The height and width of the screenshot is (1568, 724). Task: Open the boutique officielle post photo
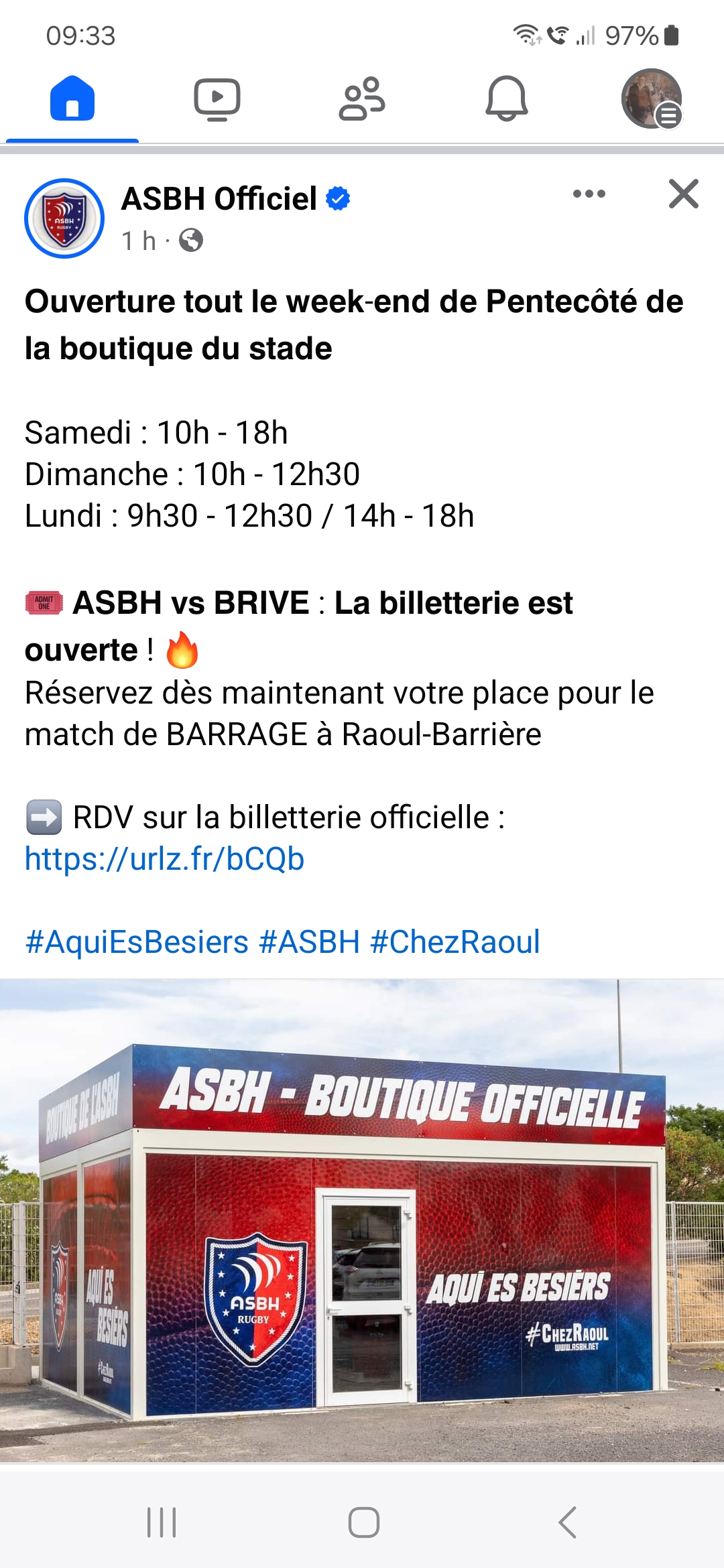pos(362,1220)
